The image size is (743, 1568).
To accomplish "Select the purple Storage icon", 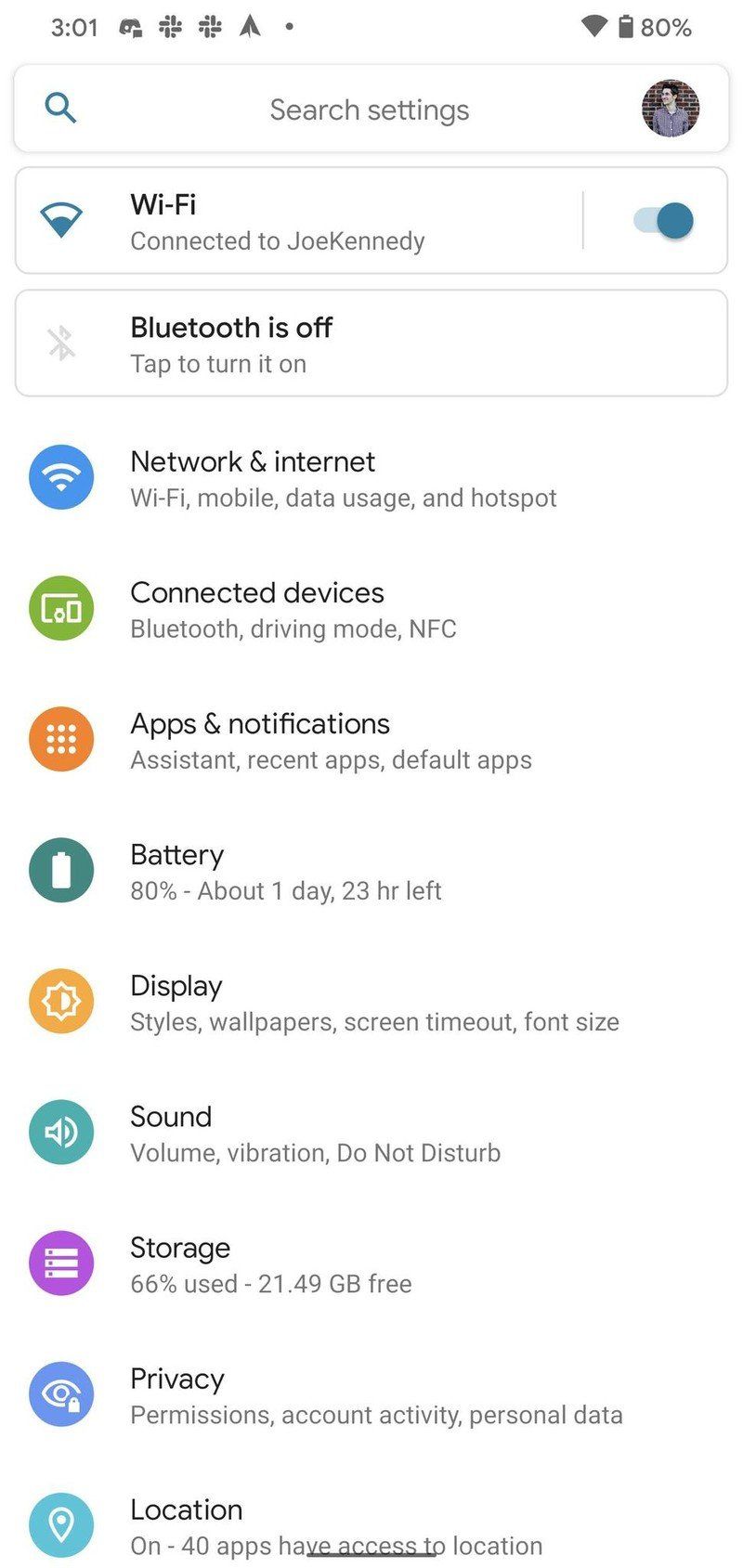I will click(61, 1263).
